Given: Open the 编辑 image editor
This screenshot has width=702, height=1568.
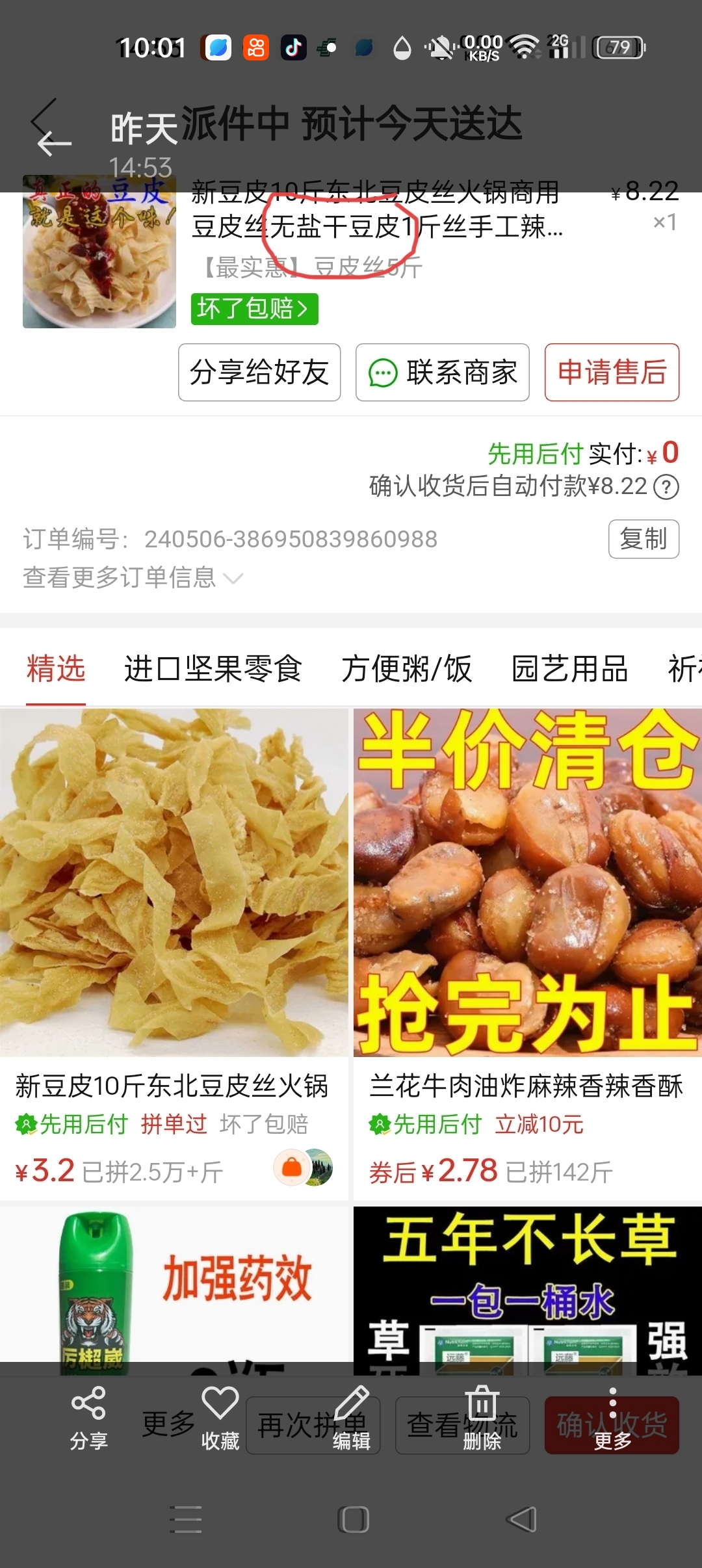Looking at the screenshot, I should [352, 1418].
